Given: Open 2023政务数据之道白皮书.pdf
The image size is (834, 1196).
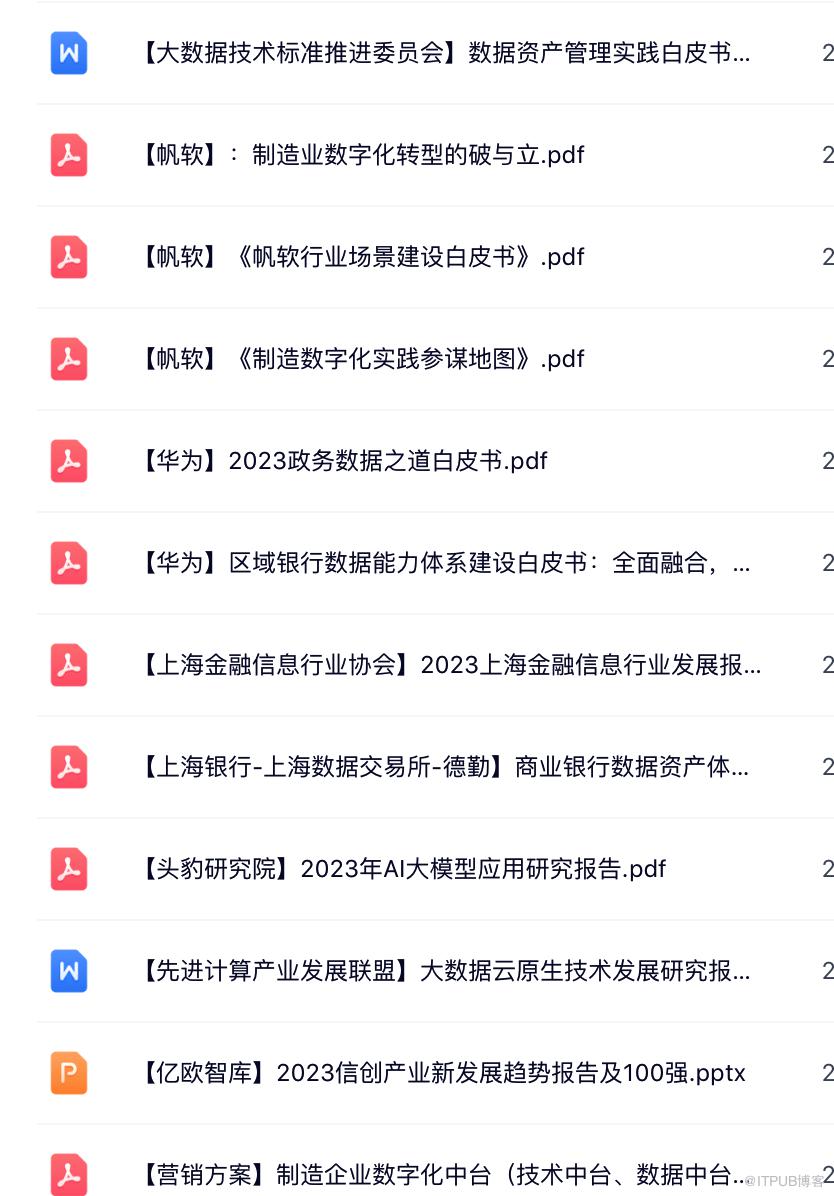Looking at the screenshot, I should [345, 461].
